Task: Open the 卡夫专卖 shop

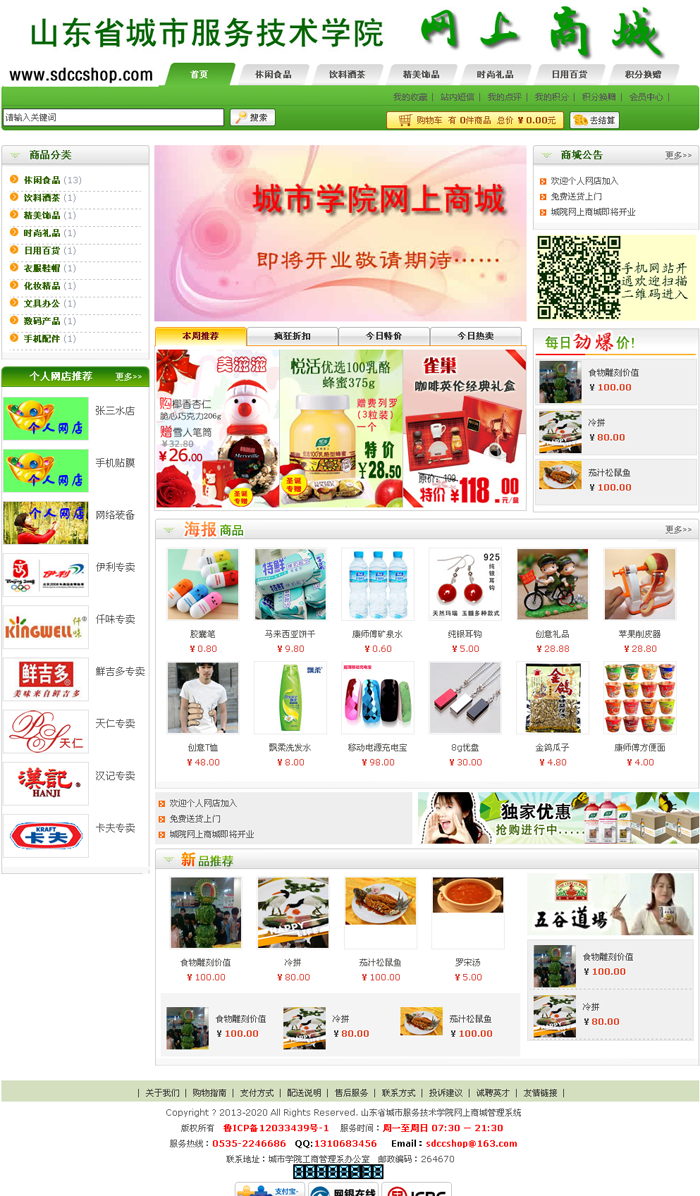Action: [x=115, y=828]
